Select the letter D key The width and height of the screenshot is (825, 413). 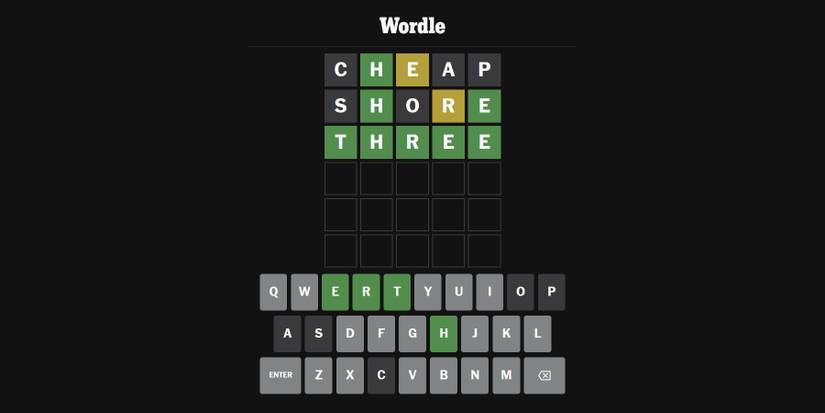[x=350, y=334]
